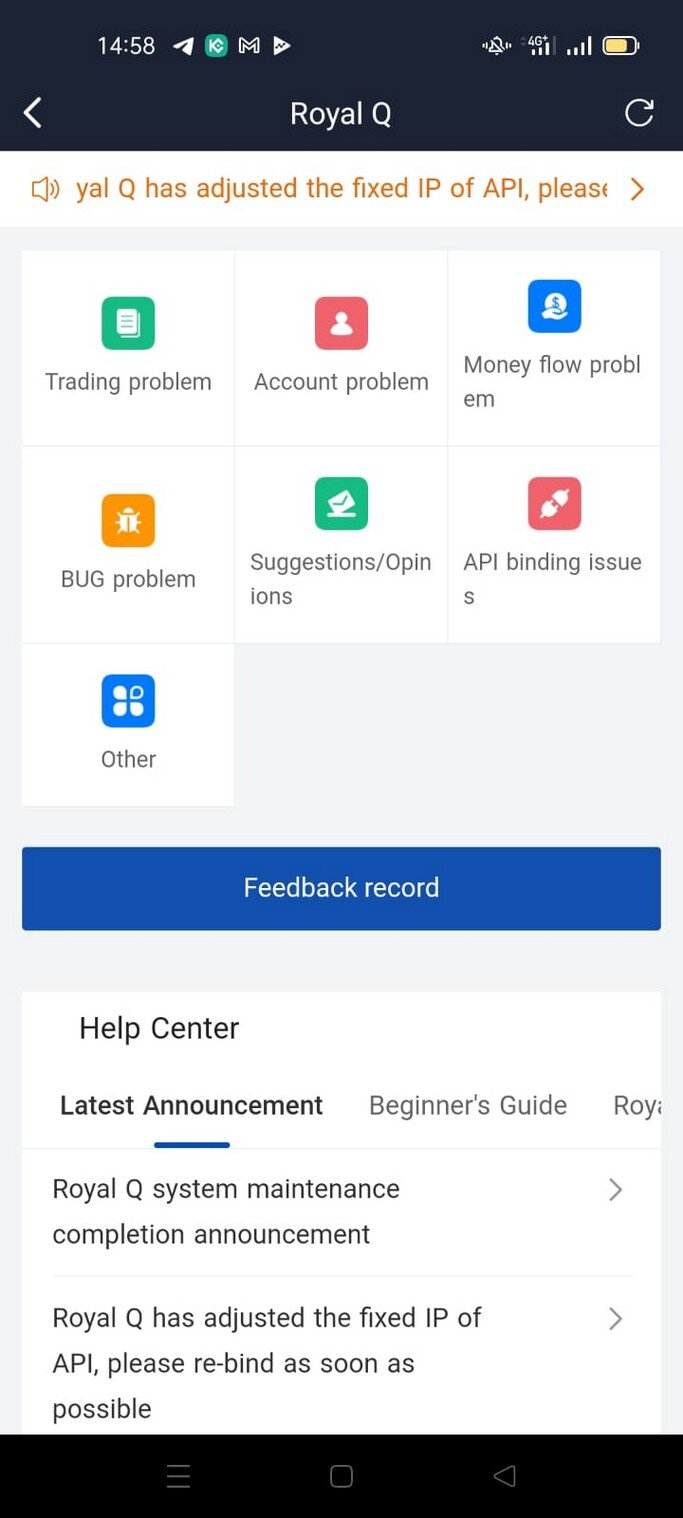Viewport: 683px width, 1518px height.
Task: Open Suggestions/Opinions feedback
Action: tap(341, 545)
